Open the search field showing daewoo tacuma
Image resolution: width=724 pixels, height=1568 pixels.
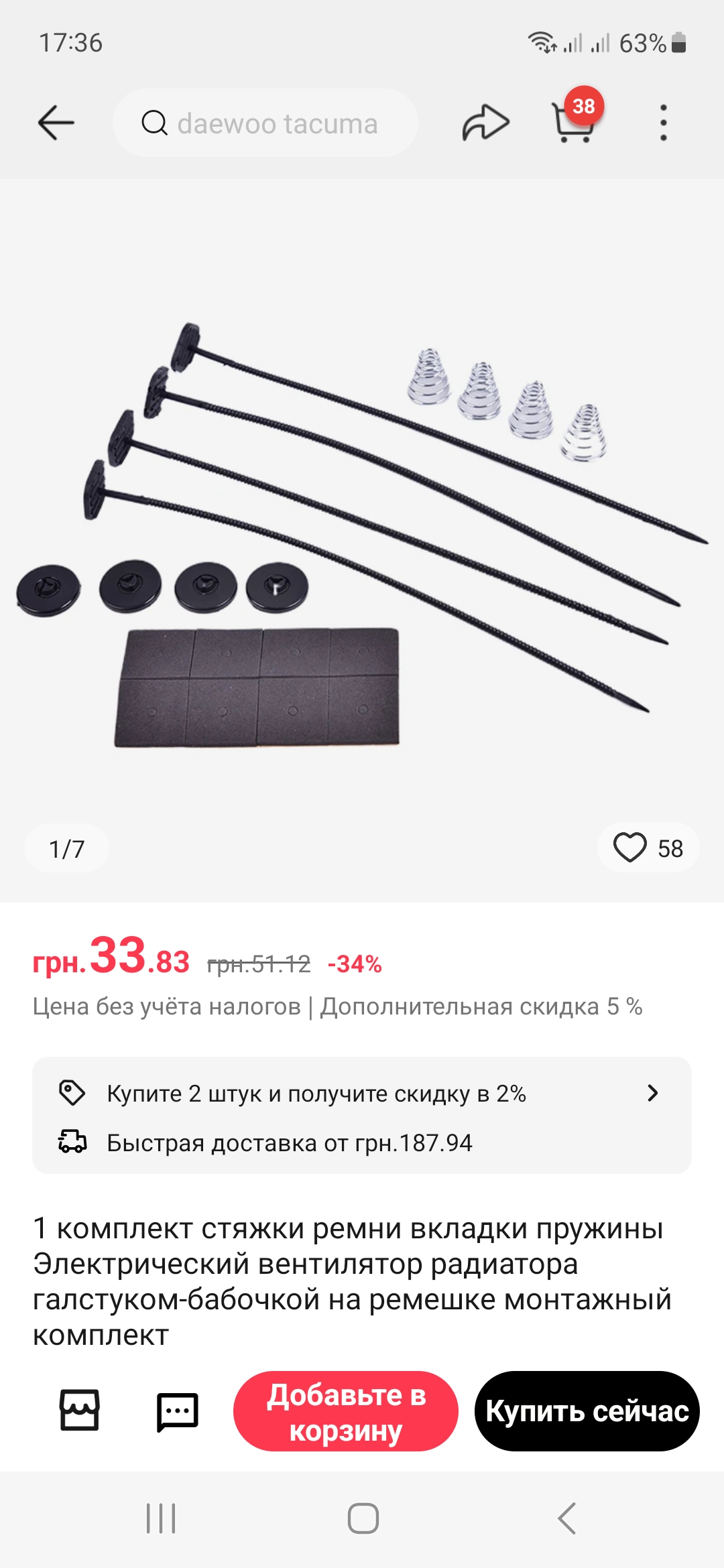265,123
